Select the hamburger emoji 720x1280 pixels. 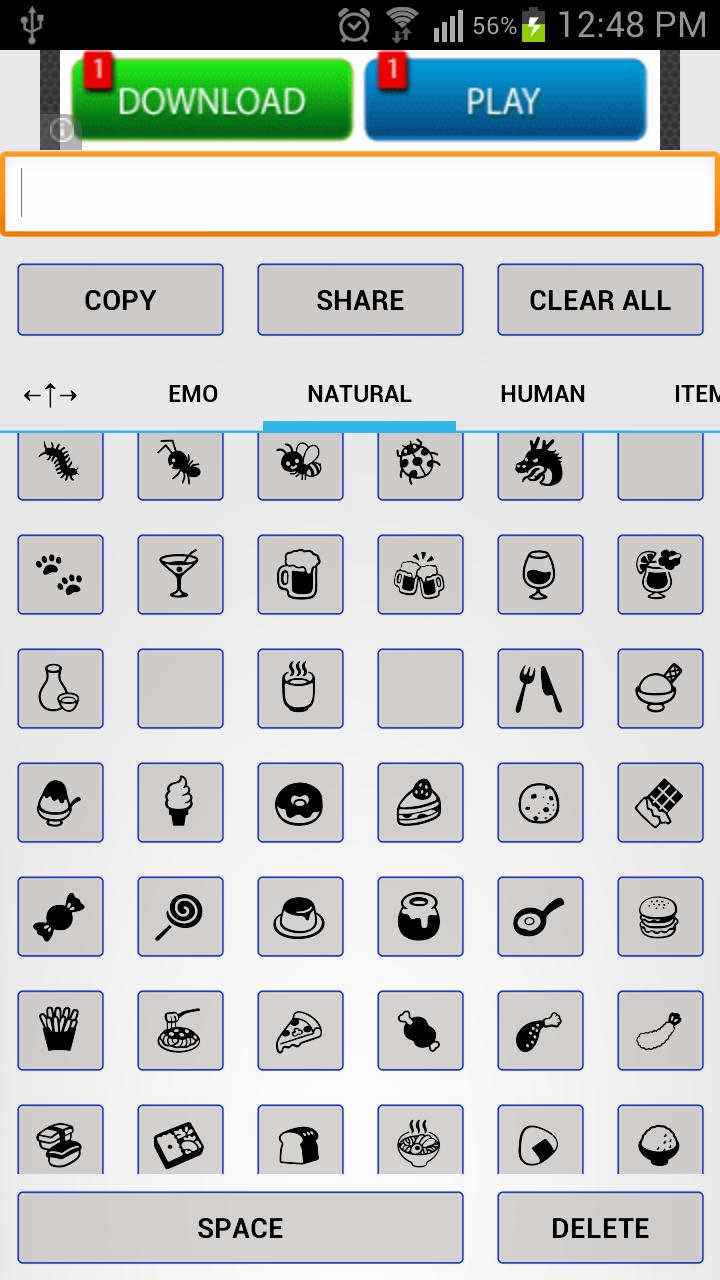tap(660, 917)
